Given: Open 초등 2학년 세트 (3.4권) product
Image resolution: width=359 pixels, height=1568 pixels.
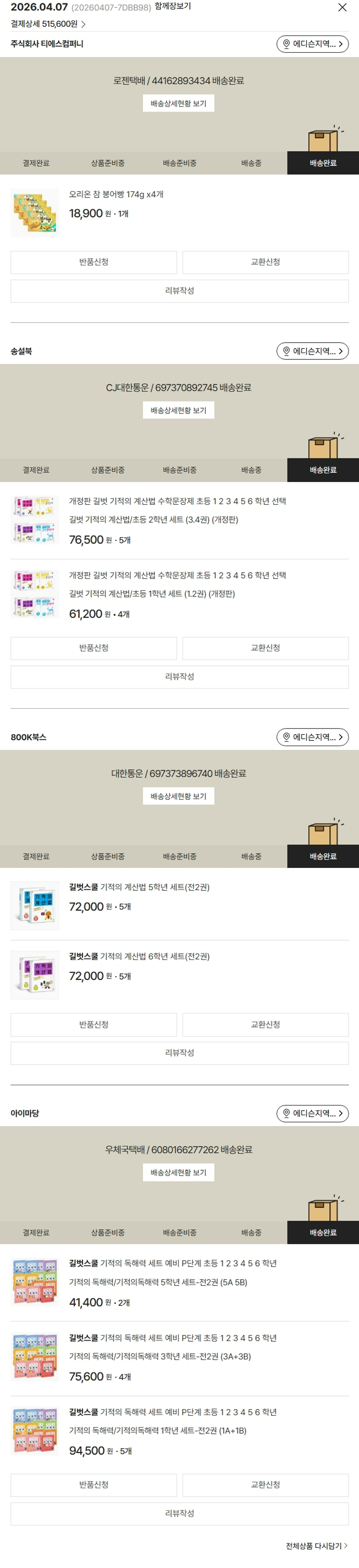Looking at the screenshot, I should click(153, 520).
